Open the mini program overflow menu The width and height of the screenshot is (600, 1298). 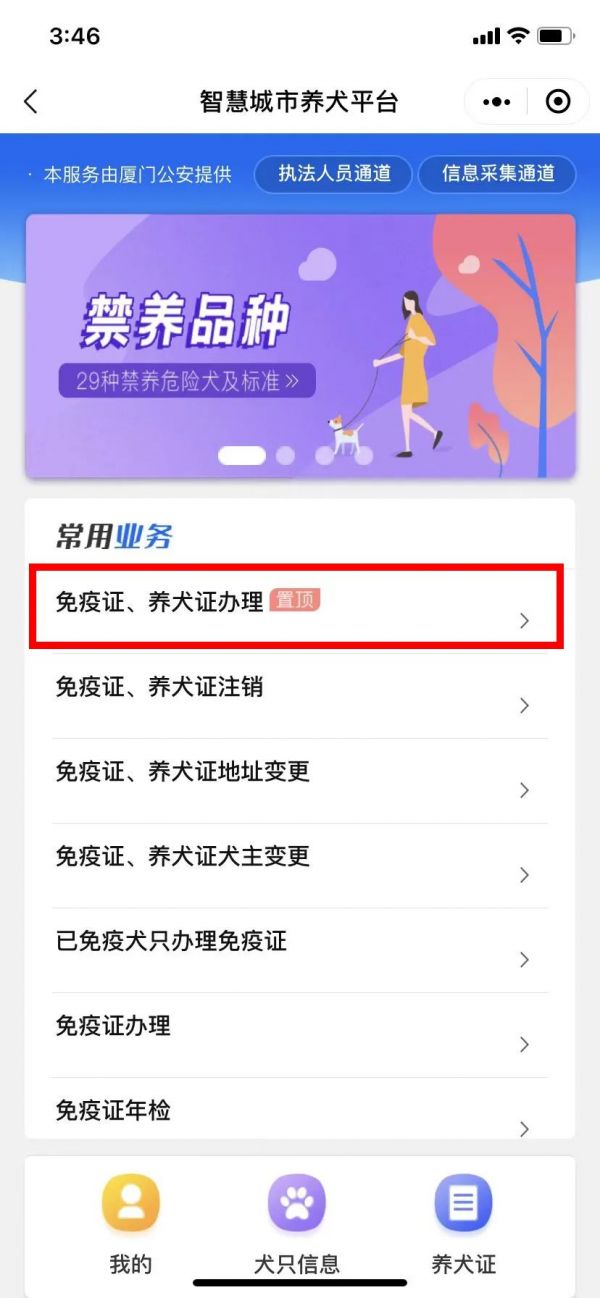pyautogui.click(x=497, y=102)
